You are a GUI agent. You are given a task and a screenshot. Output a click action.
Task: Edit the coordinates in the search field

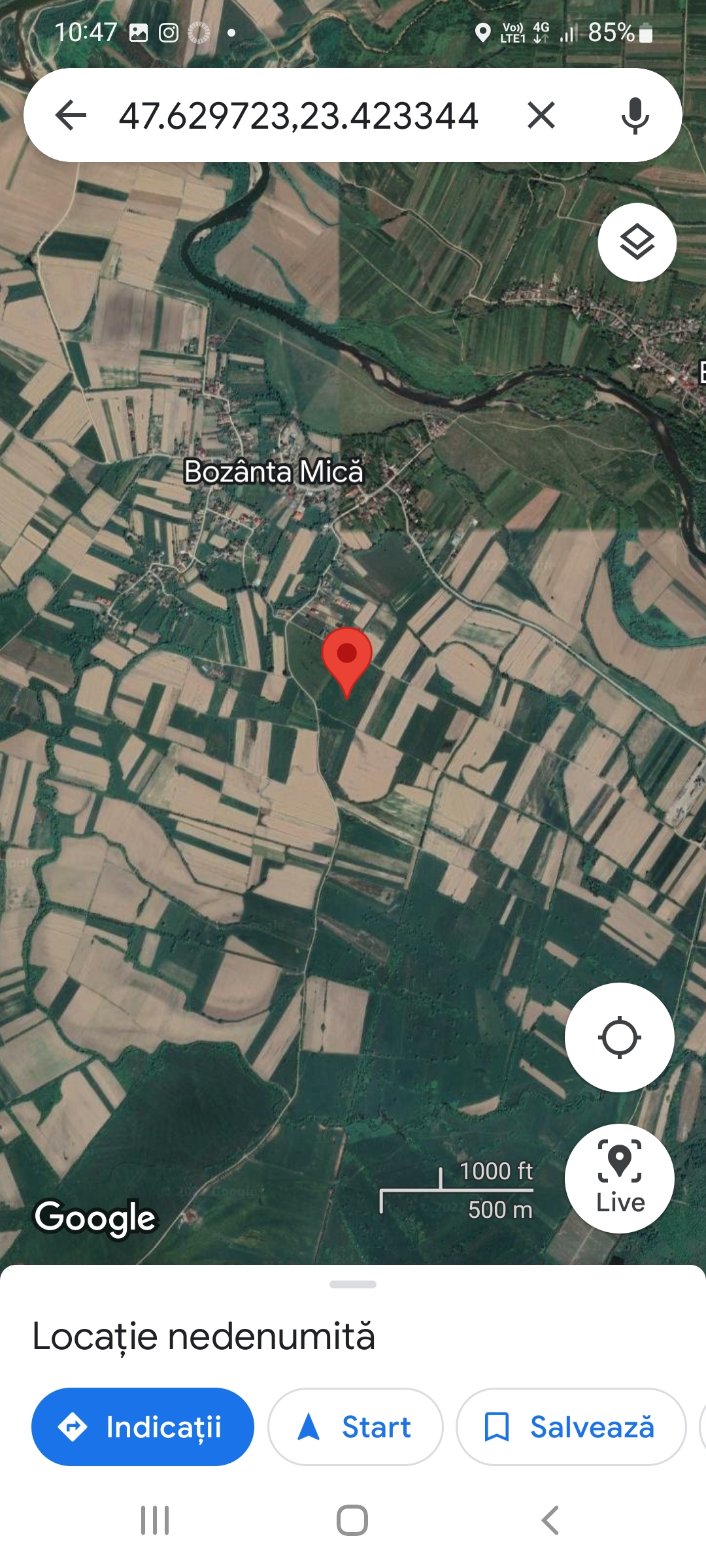coord(298,116)
